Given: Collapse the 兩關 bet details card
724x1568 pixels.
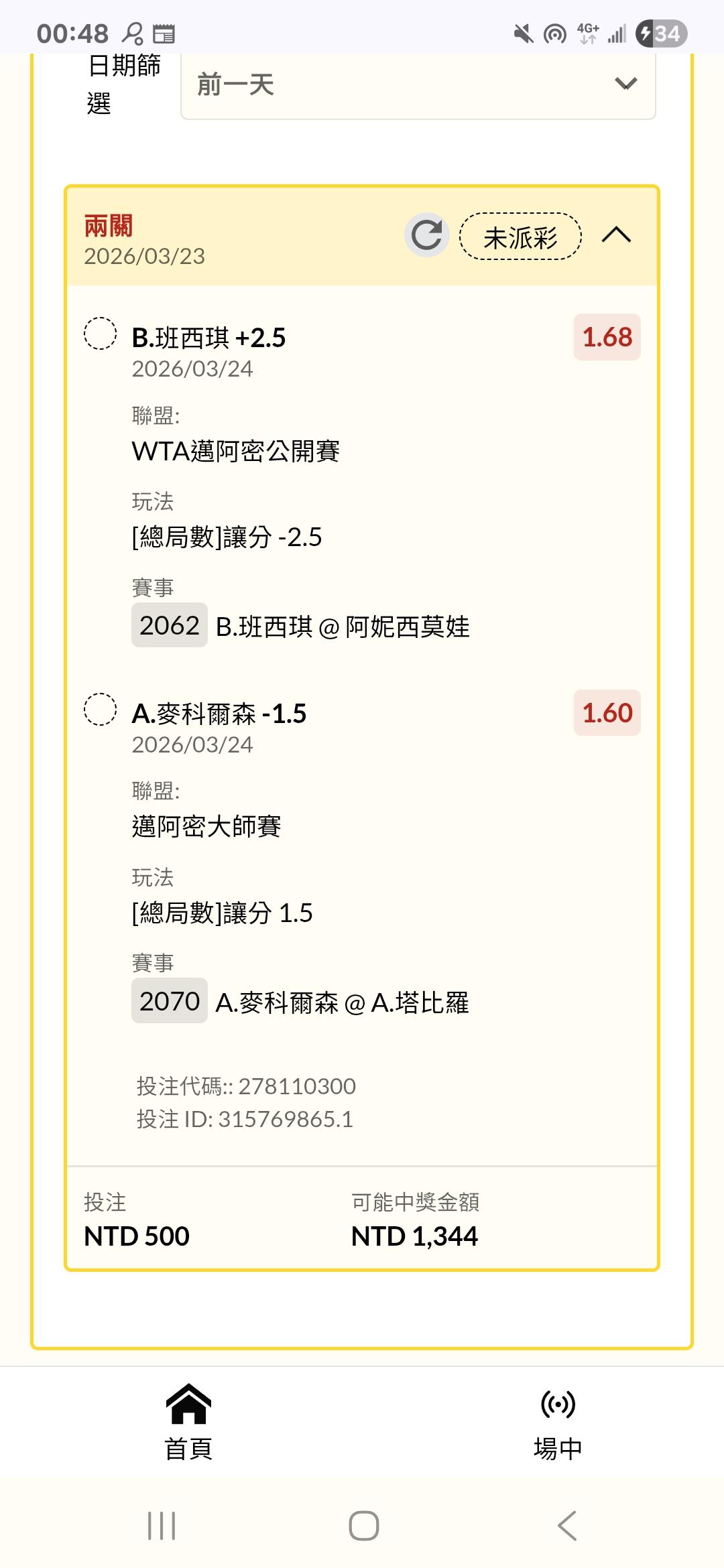Looking at the screenshot, I should [616, 235].
